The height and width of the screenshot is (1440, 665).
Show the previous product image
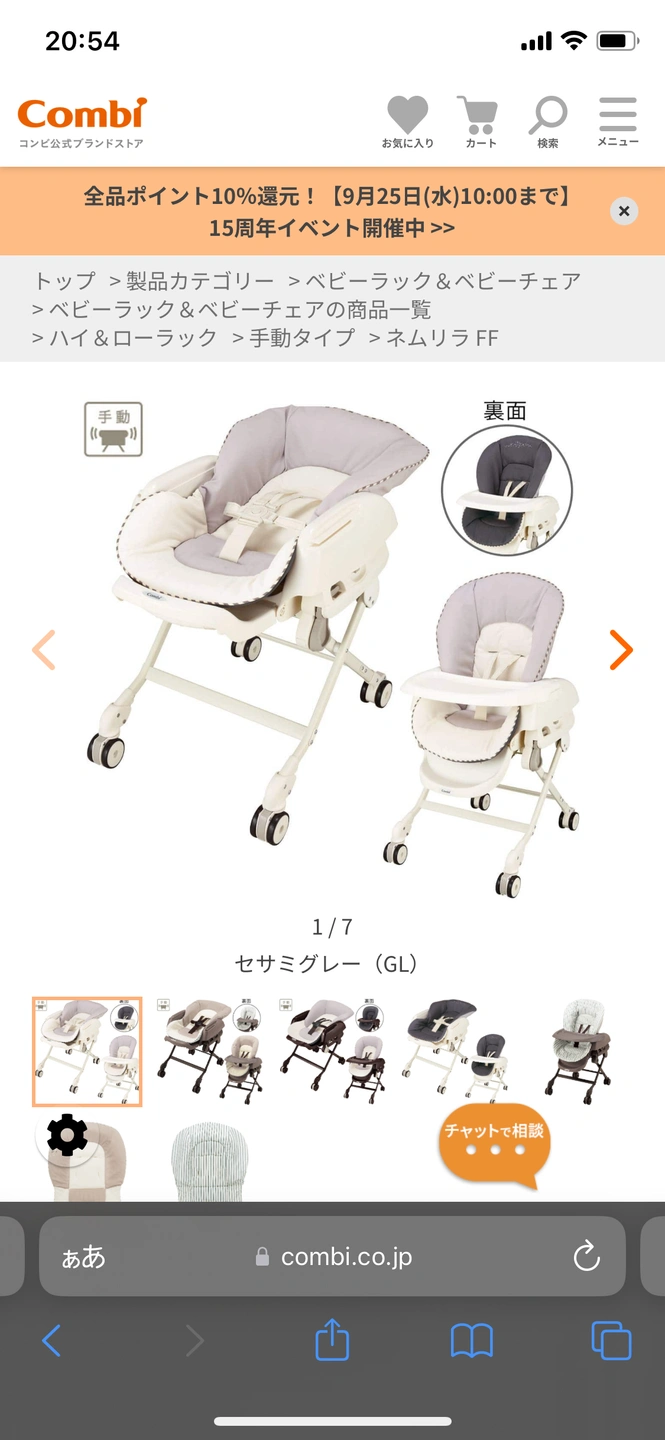[x=44, y=650]
